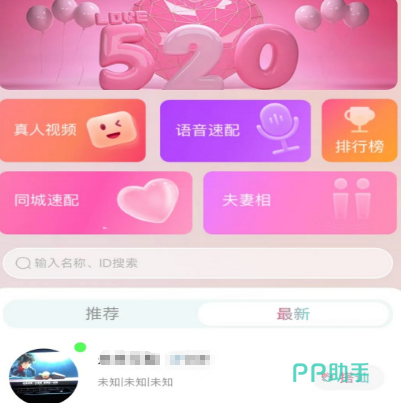Open the 520 love banner
Image resolution: width=401 pixels, height=403 pixels.
point(199,45)
